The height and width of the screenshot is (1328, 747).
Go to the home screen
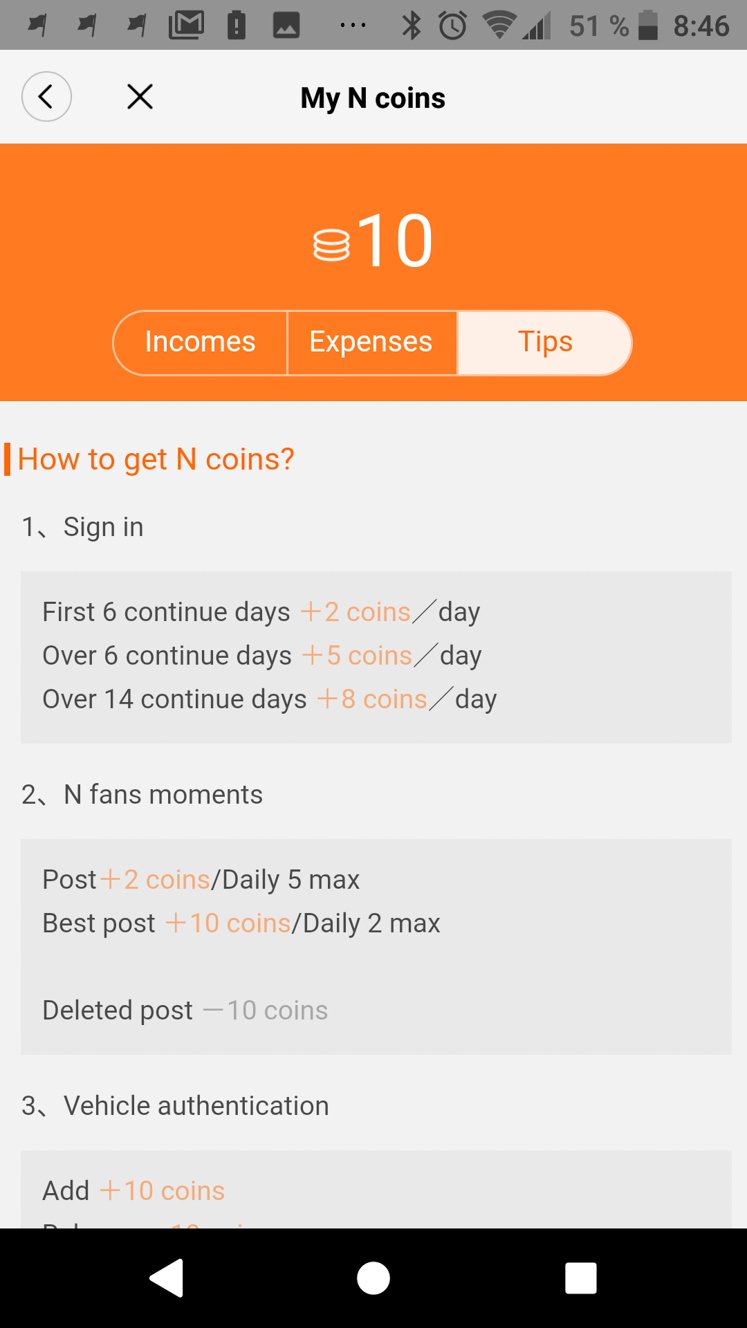[x=373, y=1277]
